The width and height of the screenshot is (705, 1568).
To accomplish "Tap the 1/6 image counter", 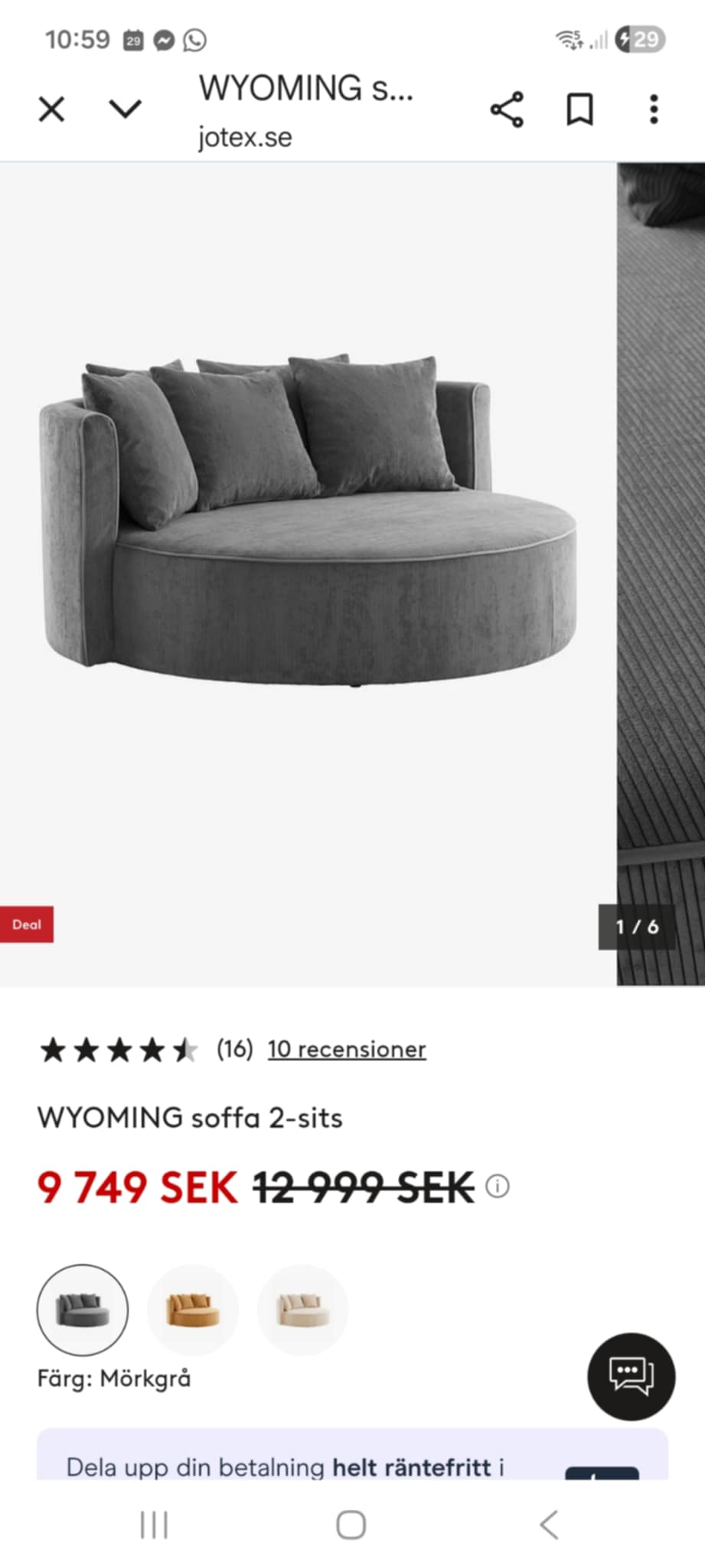I will tap(635, 927).
